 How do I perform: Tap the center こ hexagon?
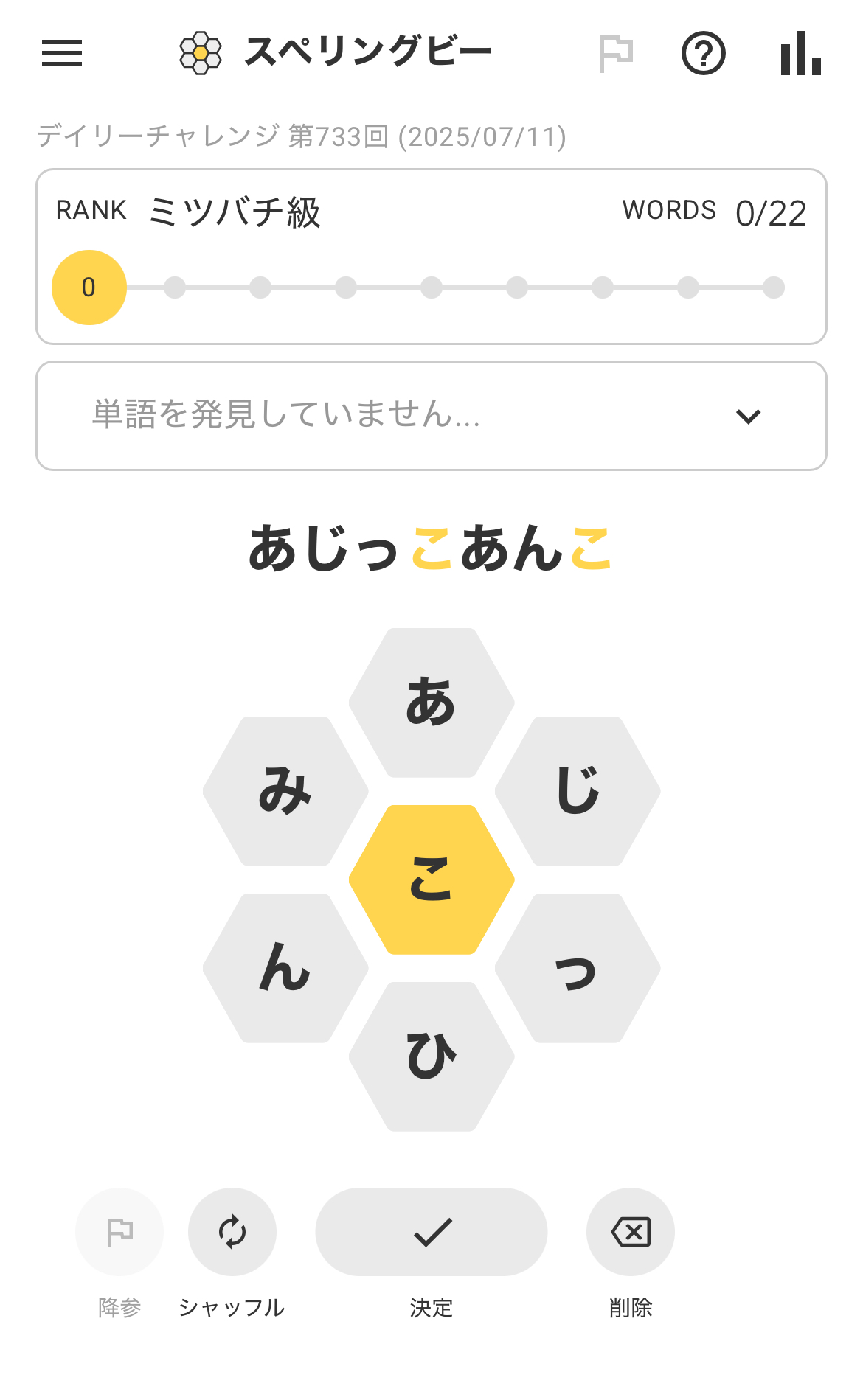[x=431, y=880]
